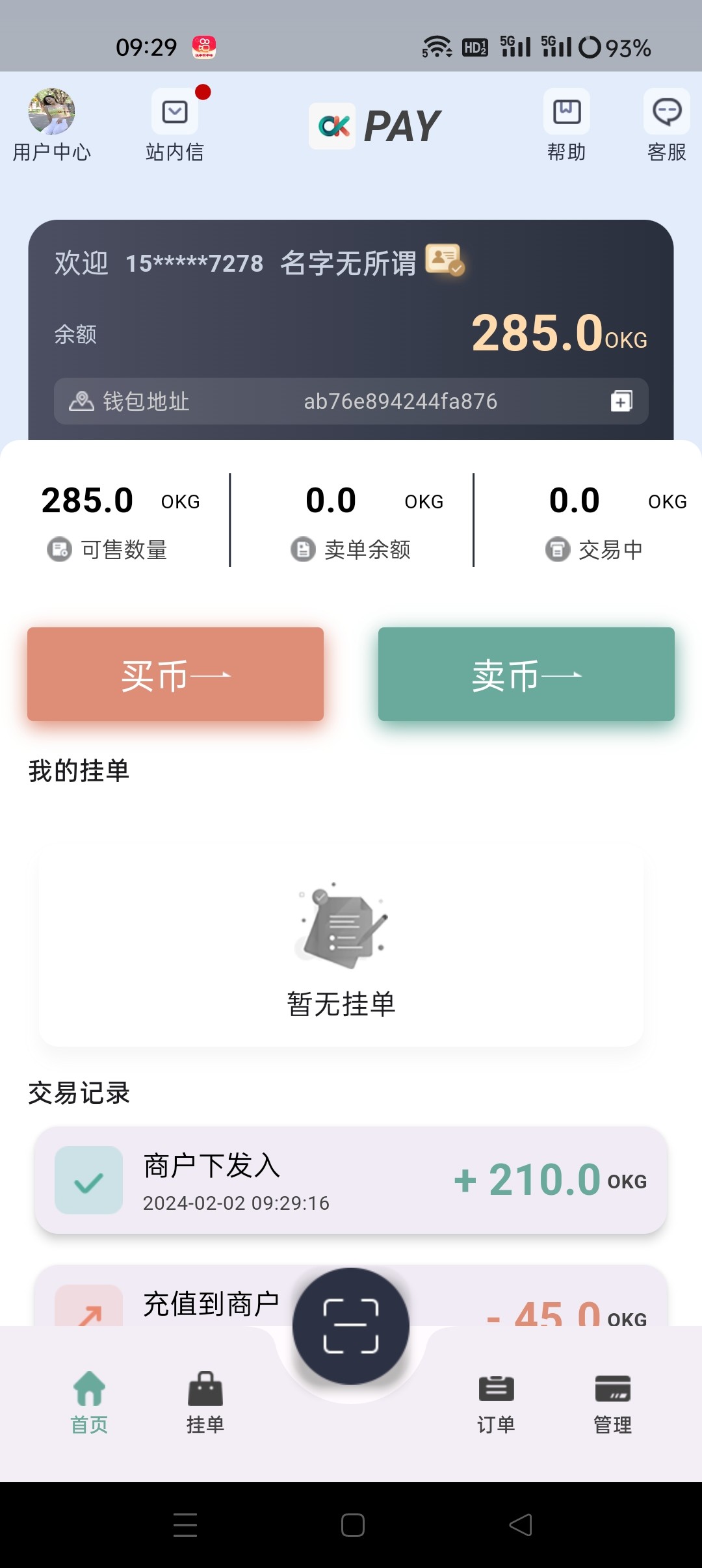The width and height of the screenshot is (702, 1568).
Task: Launch the center scan button
Action: click(351, 1326)
